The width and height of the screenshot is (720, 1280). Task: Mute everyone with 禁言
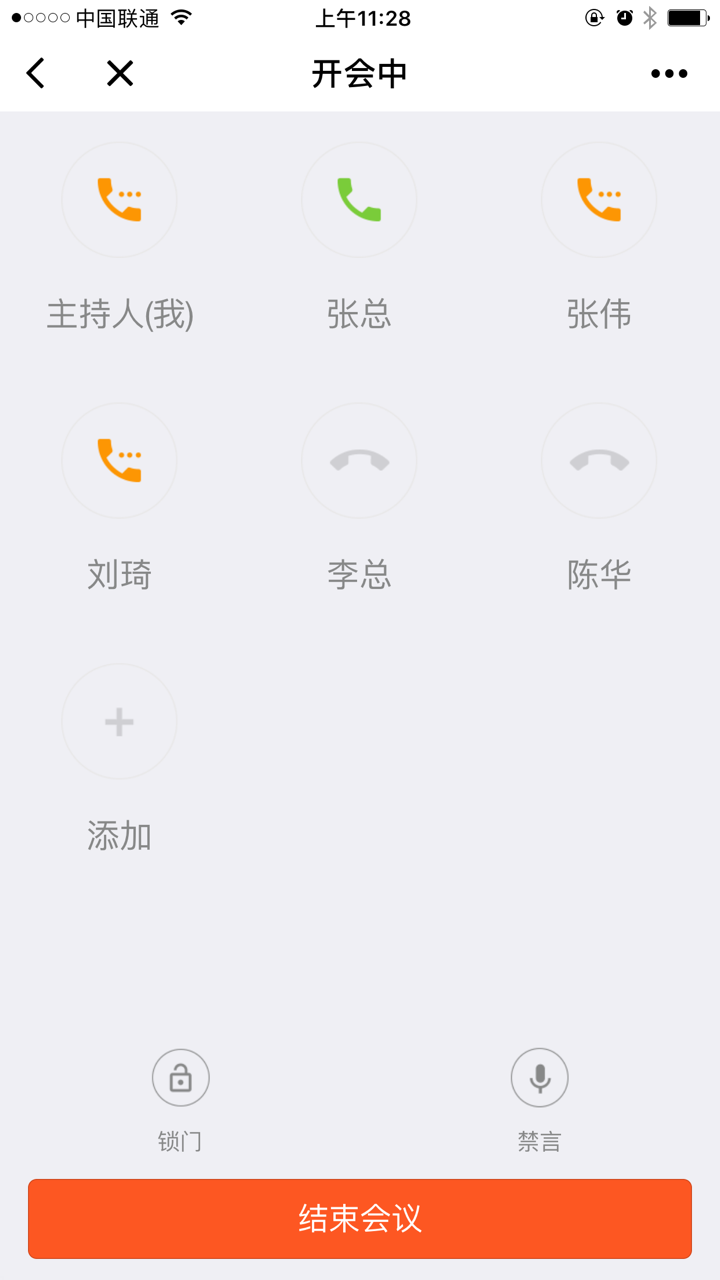[x=540, y=1078]
